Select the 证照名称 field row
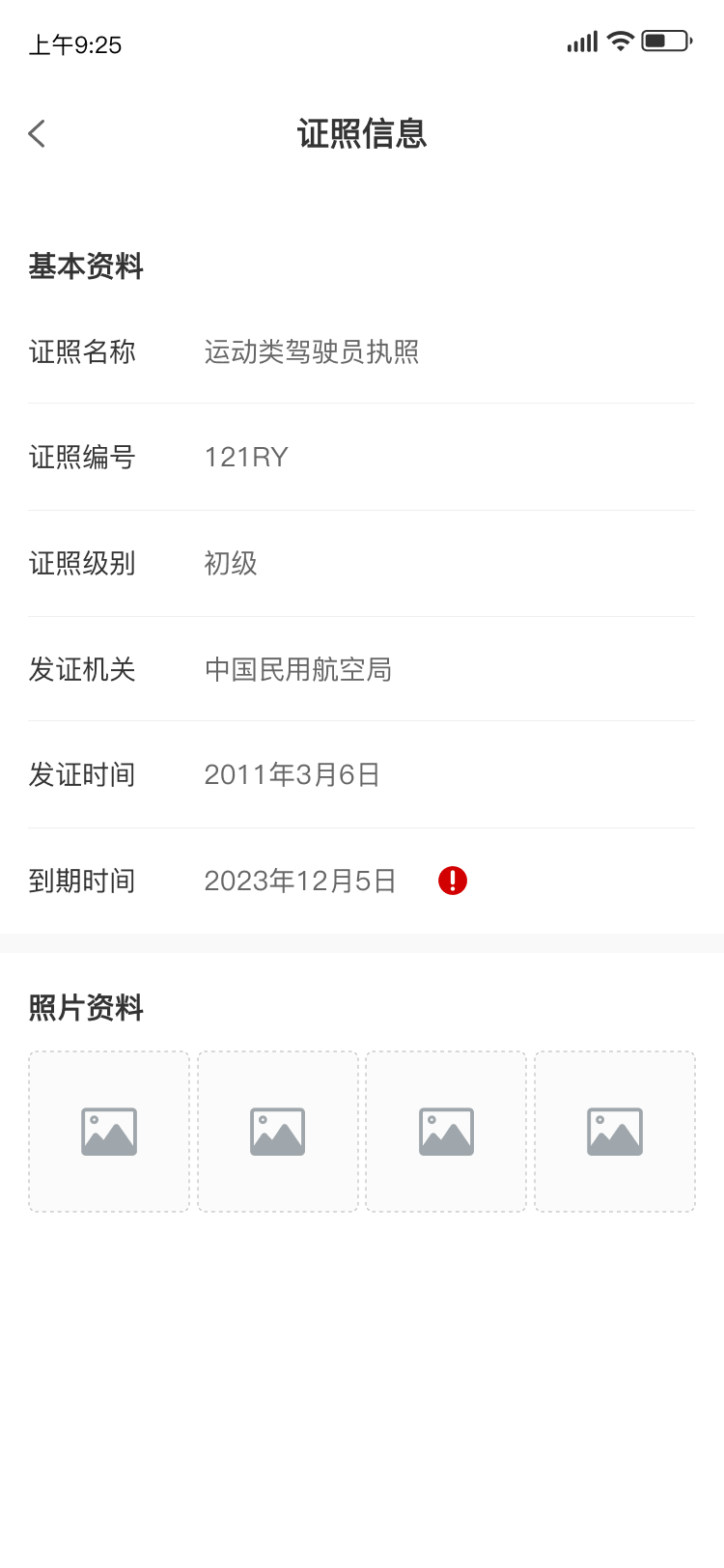 pyautogui.click(x=362, y=351)
